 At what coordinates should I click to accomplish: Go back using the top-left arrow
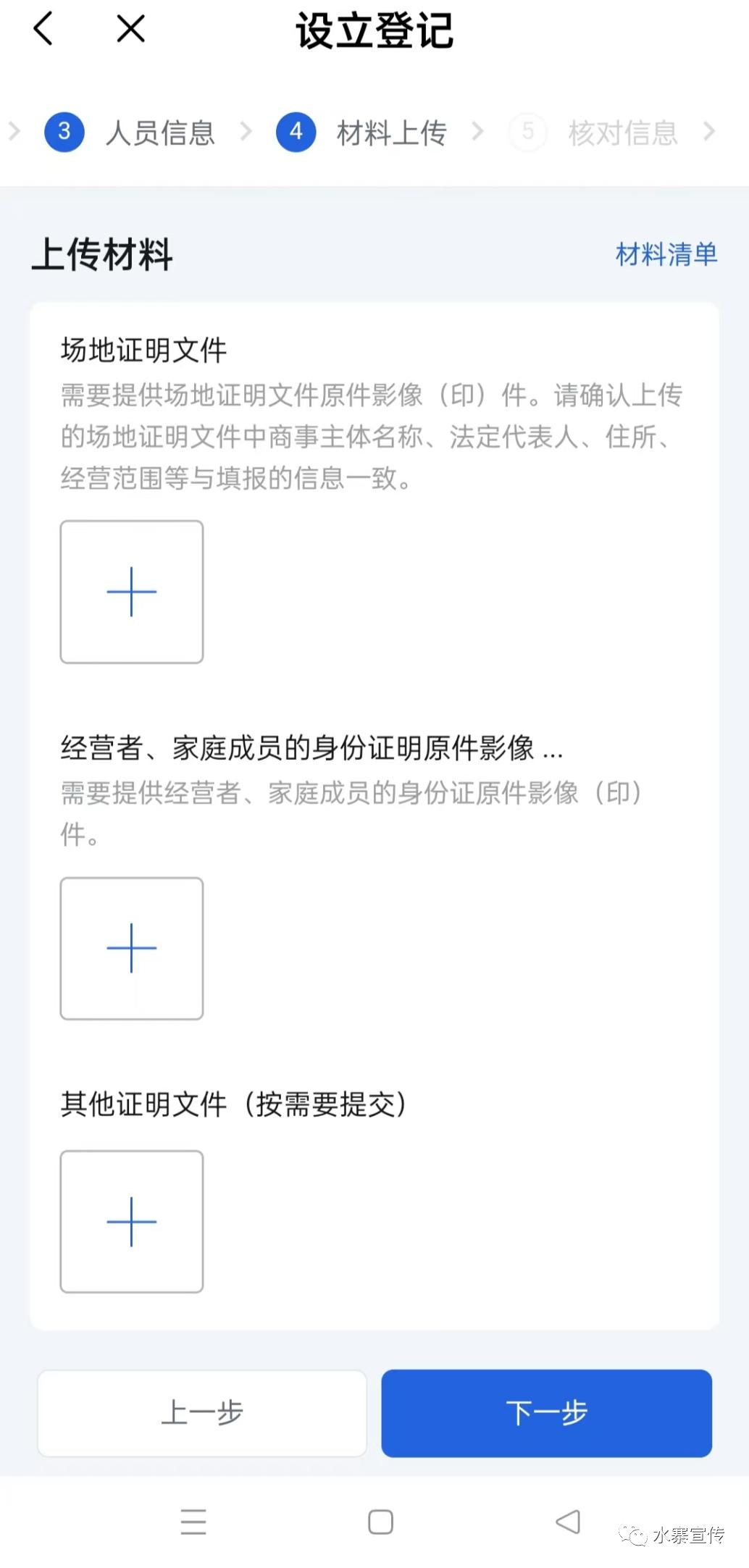click(x=43, y=30)
